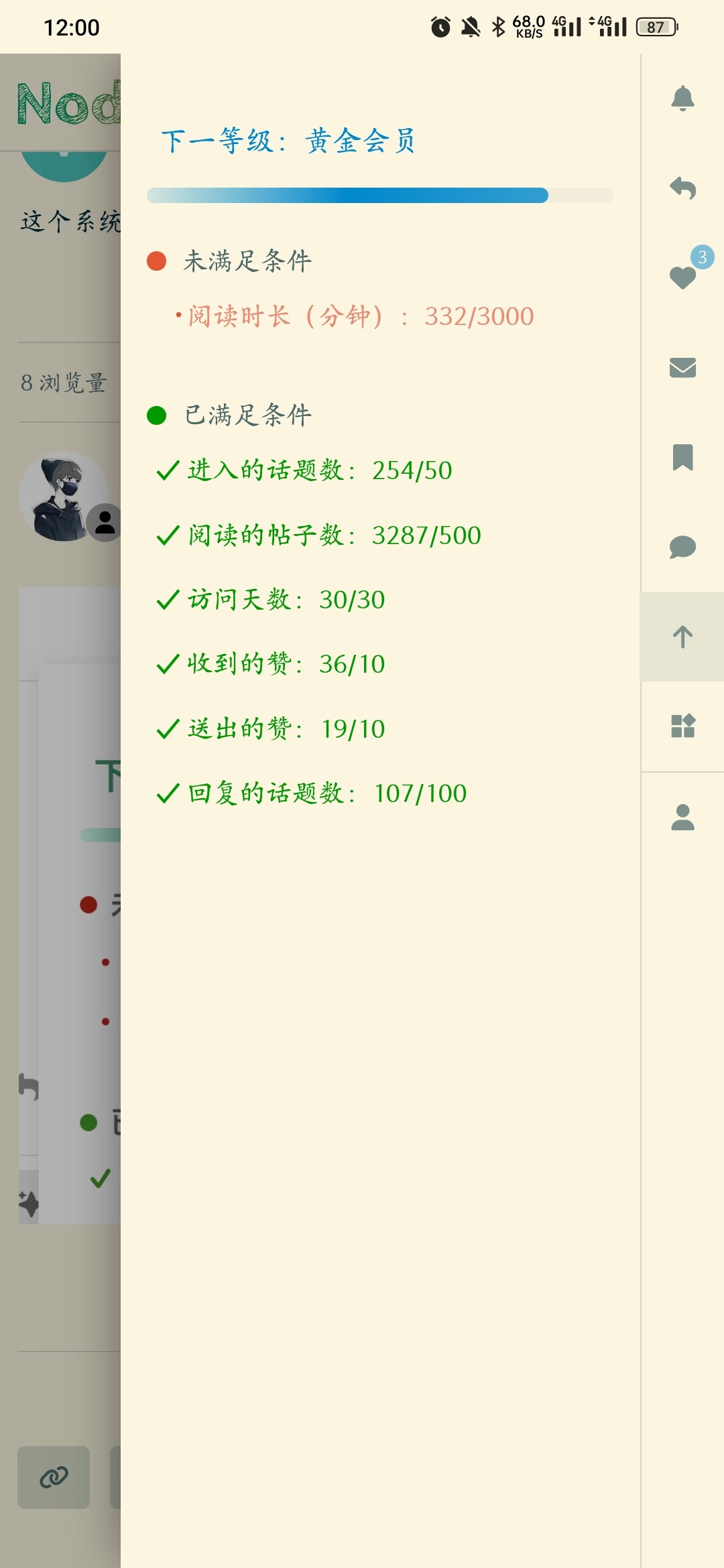Viewport: 724px width, 1568px height.
Task: Open the chat bubble icon
Action: pyautogui.click(x=682, y=547)
